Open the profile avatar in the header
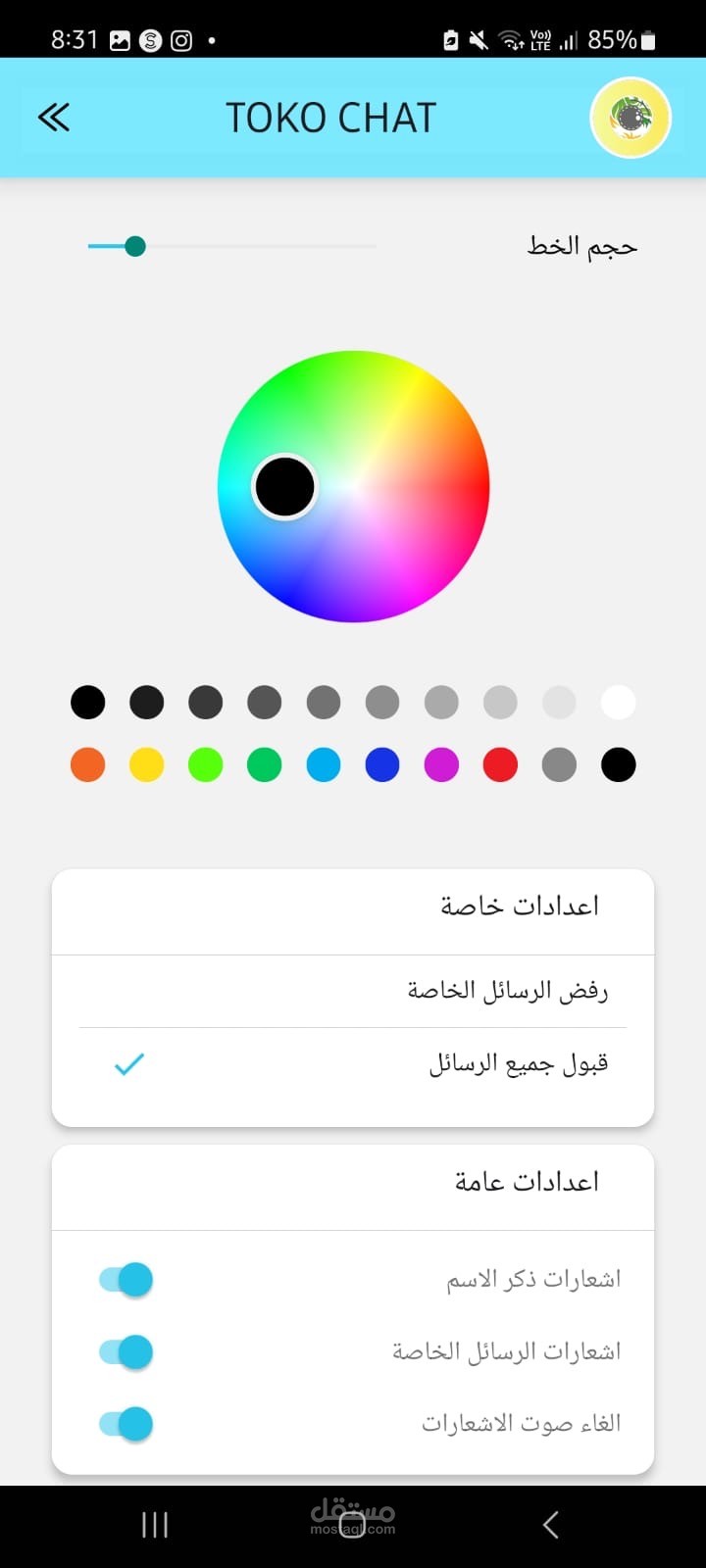Viewport: 706px width, 1568px height. pyautogui.click(x=630, y=118)
